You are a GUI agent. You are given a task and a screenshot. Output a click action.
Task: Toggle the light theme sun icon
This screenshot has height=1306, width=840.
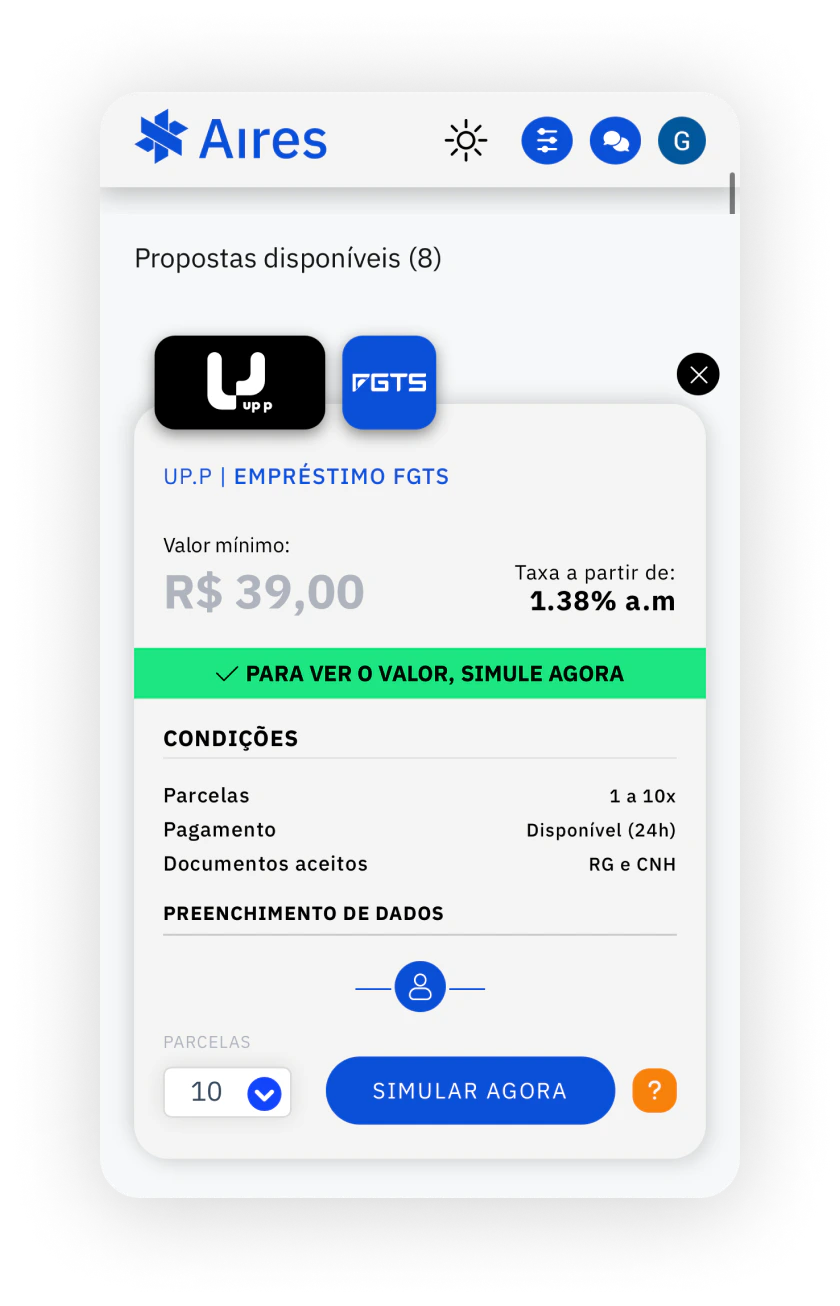point(466,141)
